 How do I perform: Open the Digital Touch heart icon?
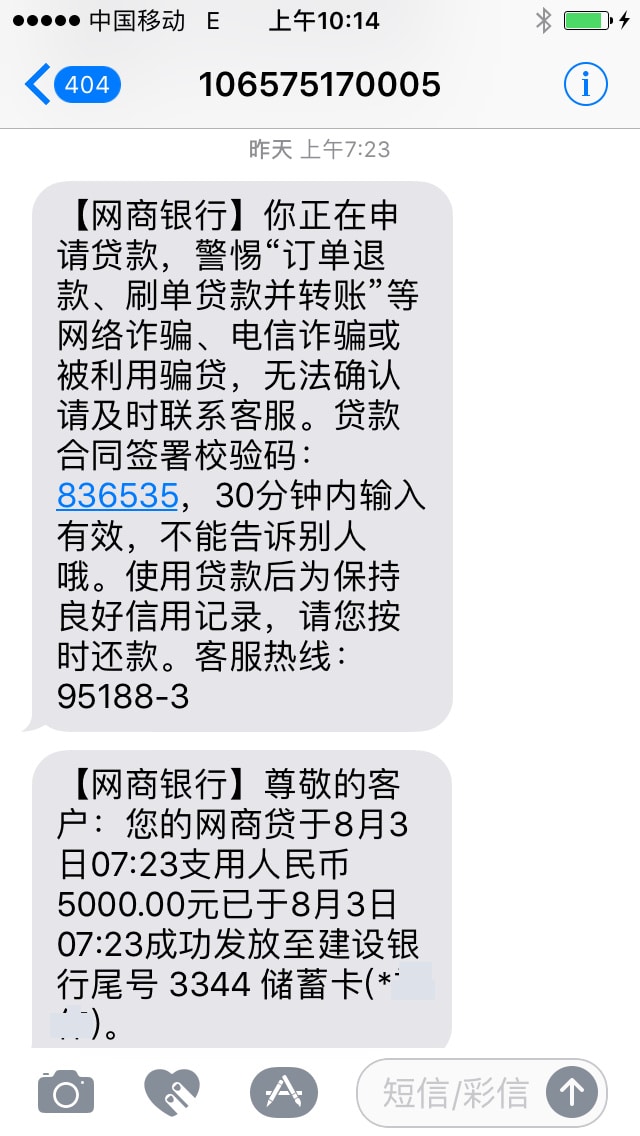click(172, 1092)
